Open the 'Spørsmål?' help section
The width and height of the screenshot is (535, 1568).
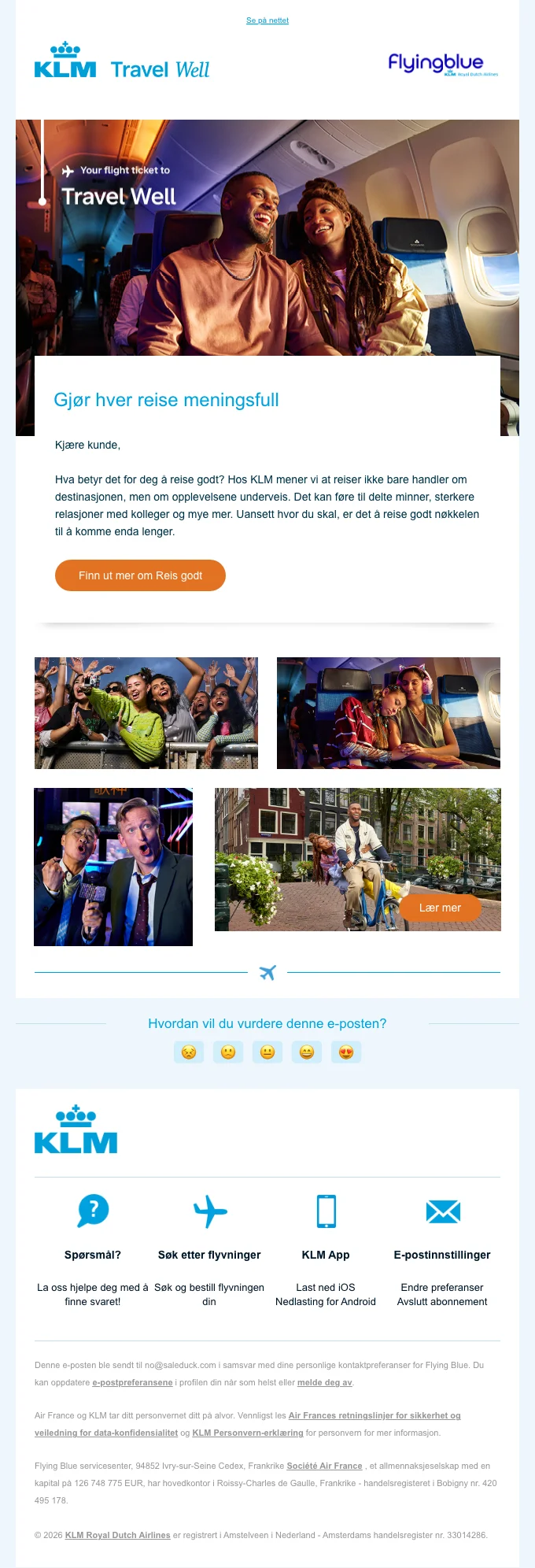93,1255
